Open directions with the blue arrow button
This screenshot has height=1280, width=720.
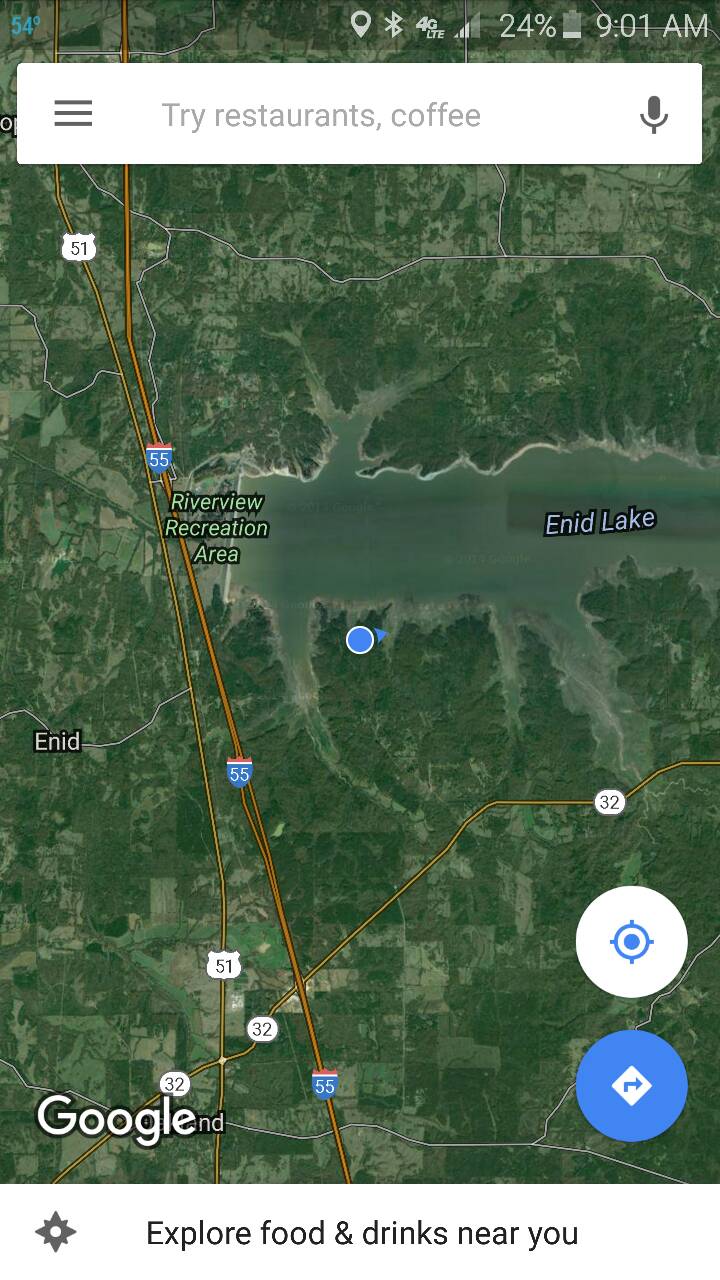click(631, 1086)
